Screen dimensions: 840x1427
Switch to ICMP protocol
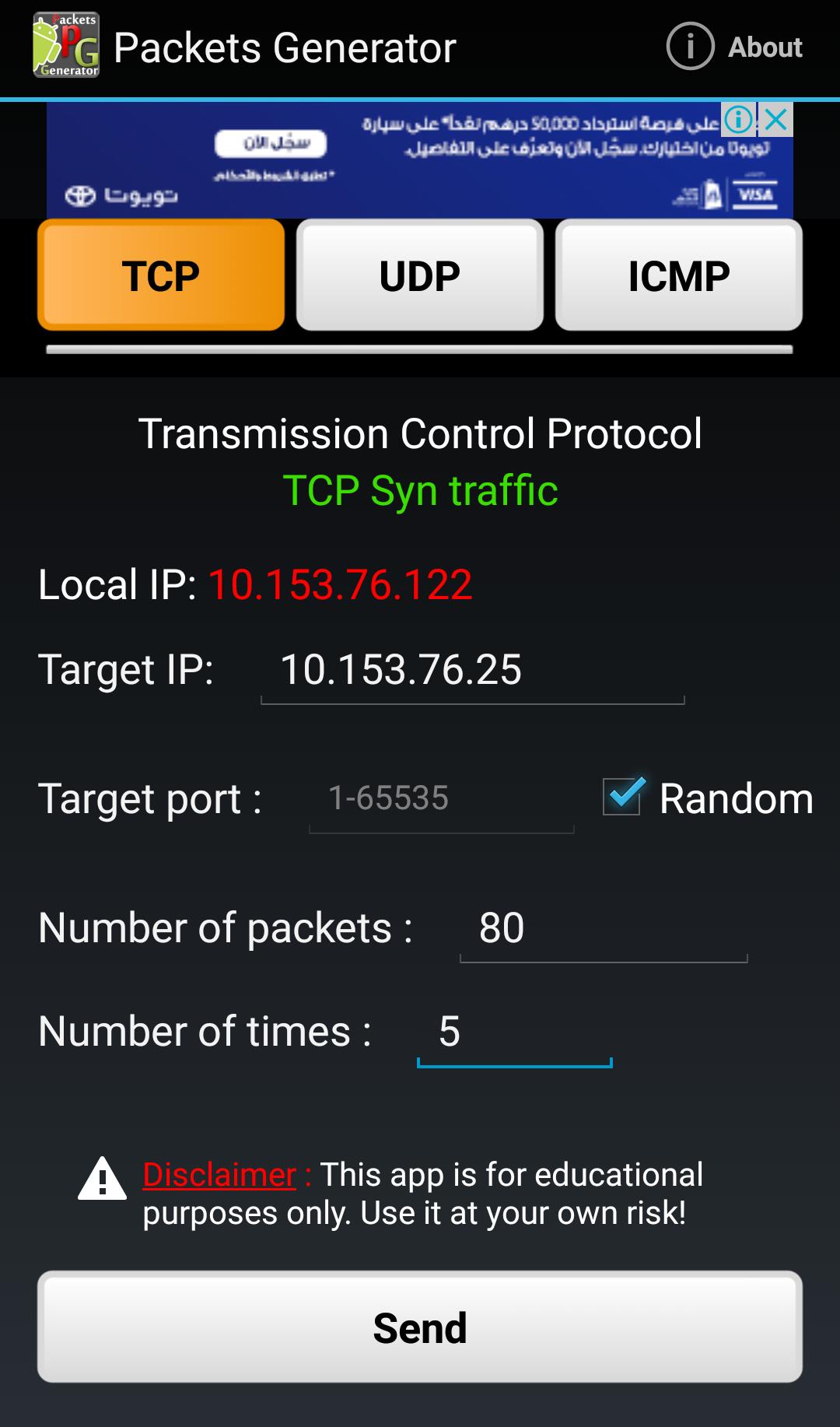coord(678,275)
